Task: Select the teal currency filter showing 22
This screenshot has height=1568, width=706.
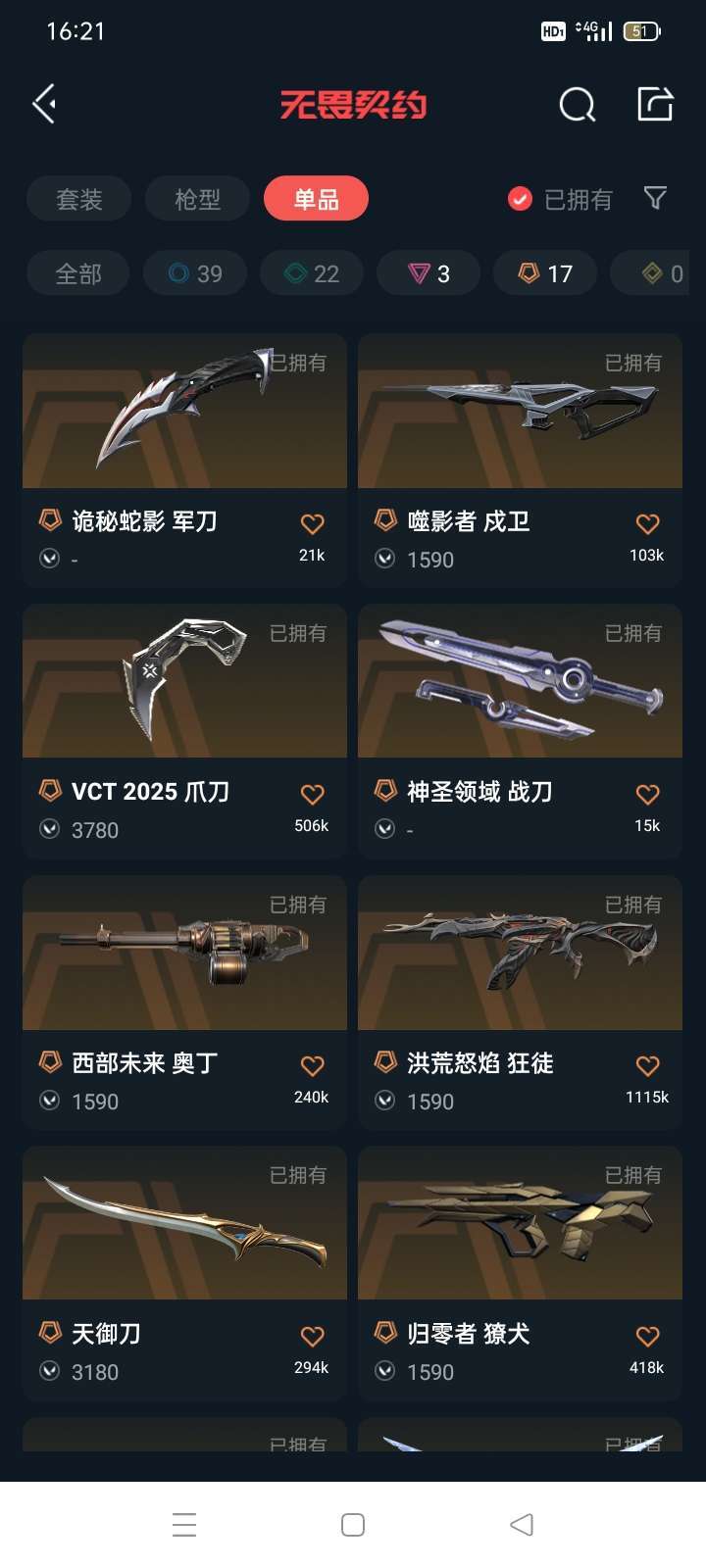Action: coord(311,273)
